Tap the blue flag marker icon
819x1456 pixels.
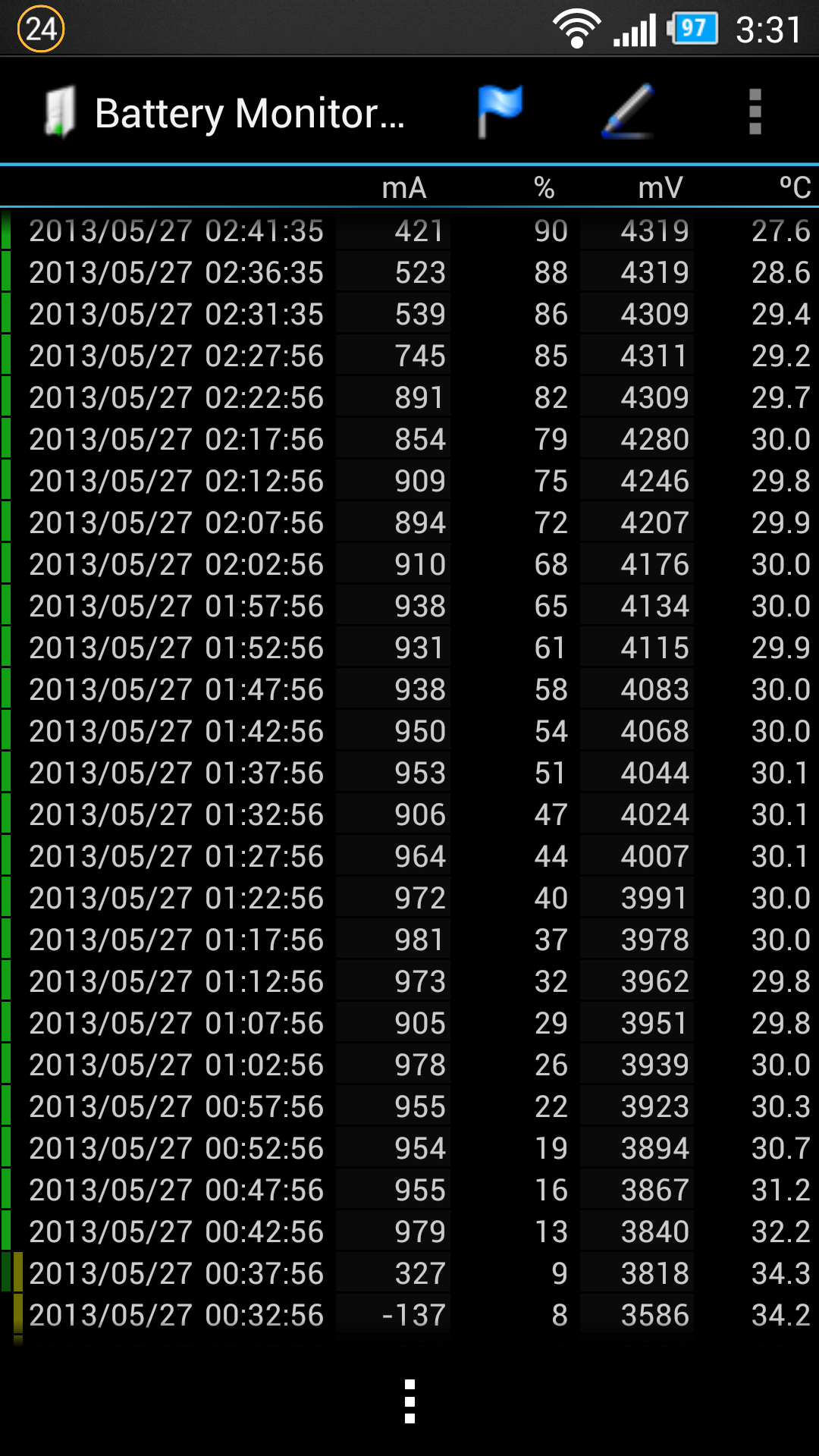click(500, 112)
